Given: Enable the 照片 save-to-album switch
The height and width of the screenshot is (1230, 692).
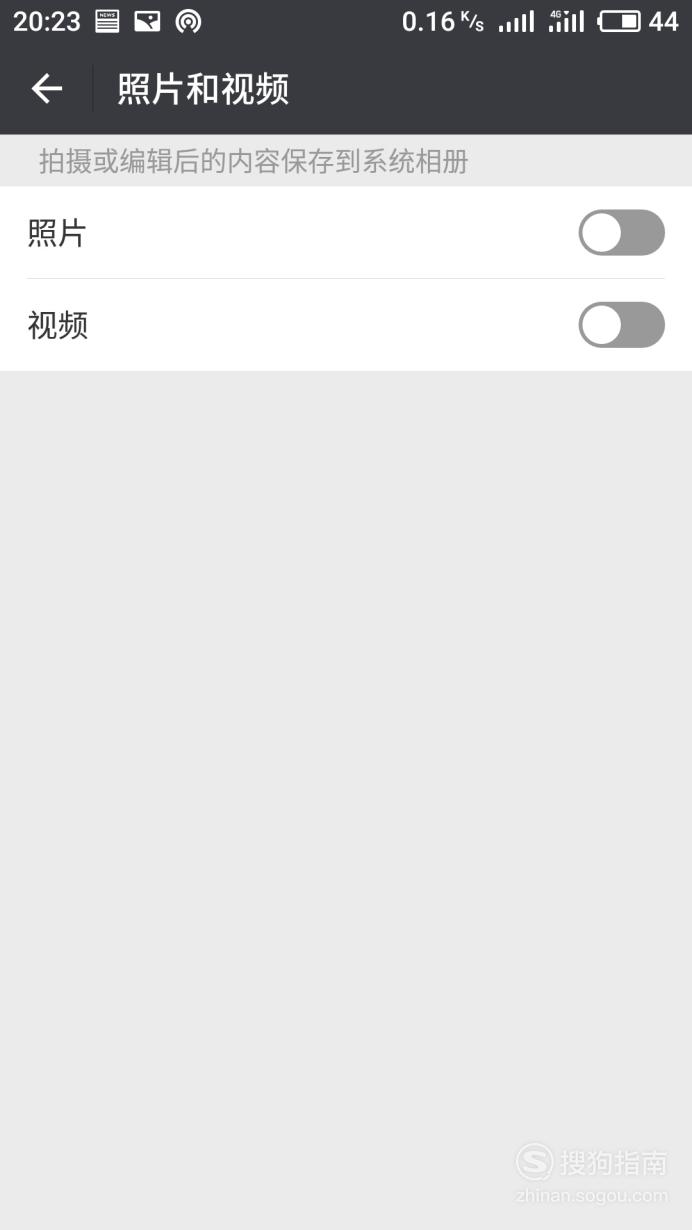Looking at the screenshot, I should point(621,233).
